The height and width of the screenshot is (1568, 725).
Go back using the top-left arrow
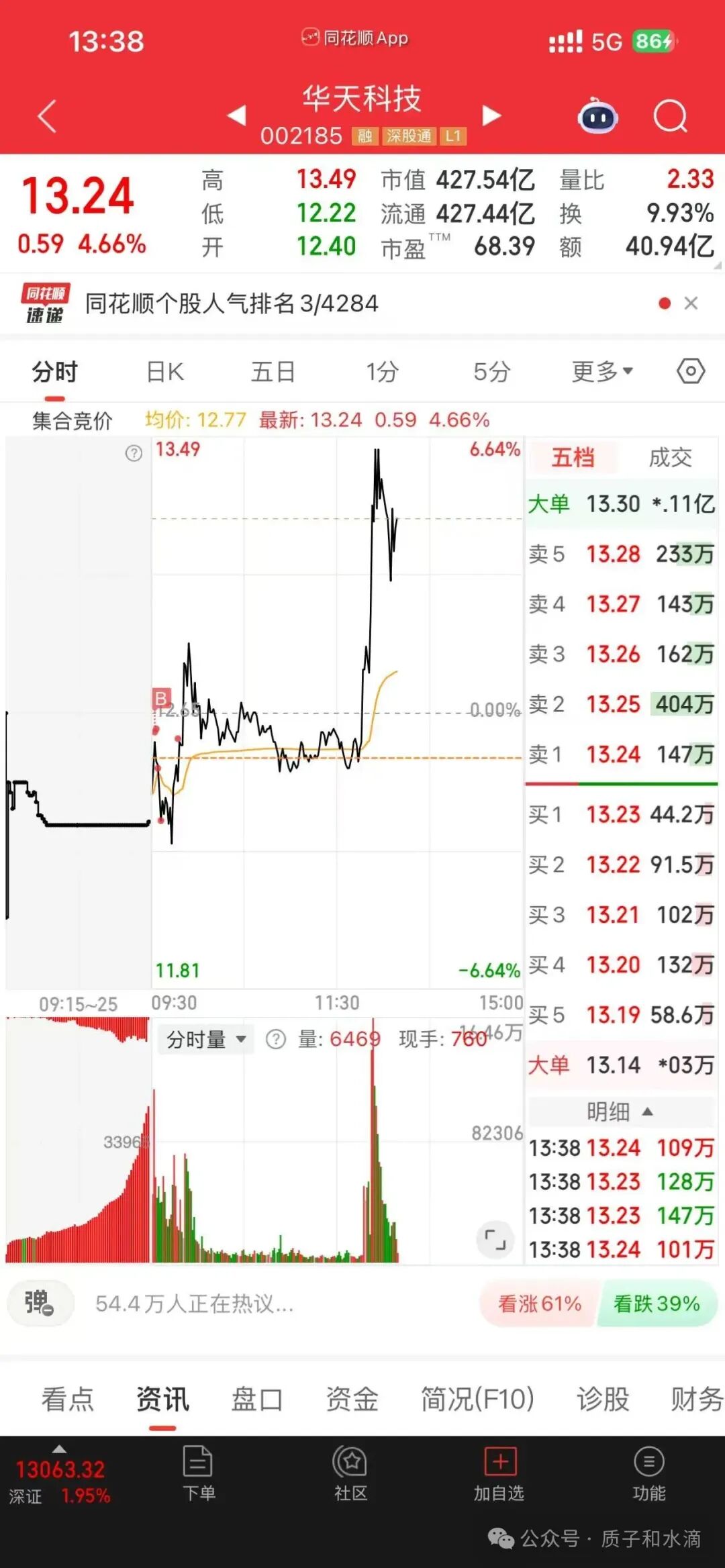tap(47, 117)
